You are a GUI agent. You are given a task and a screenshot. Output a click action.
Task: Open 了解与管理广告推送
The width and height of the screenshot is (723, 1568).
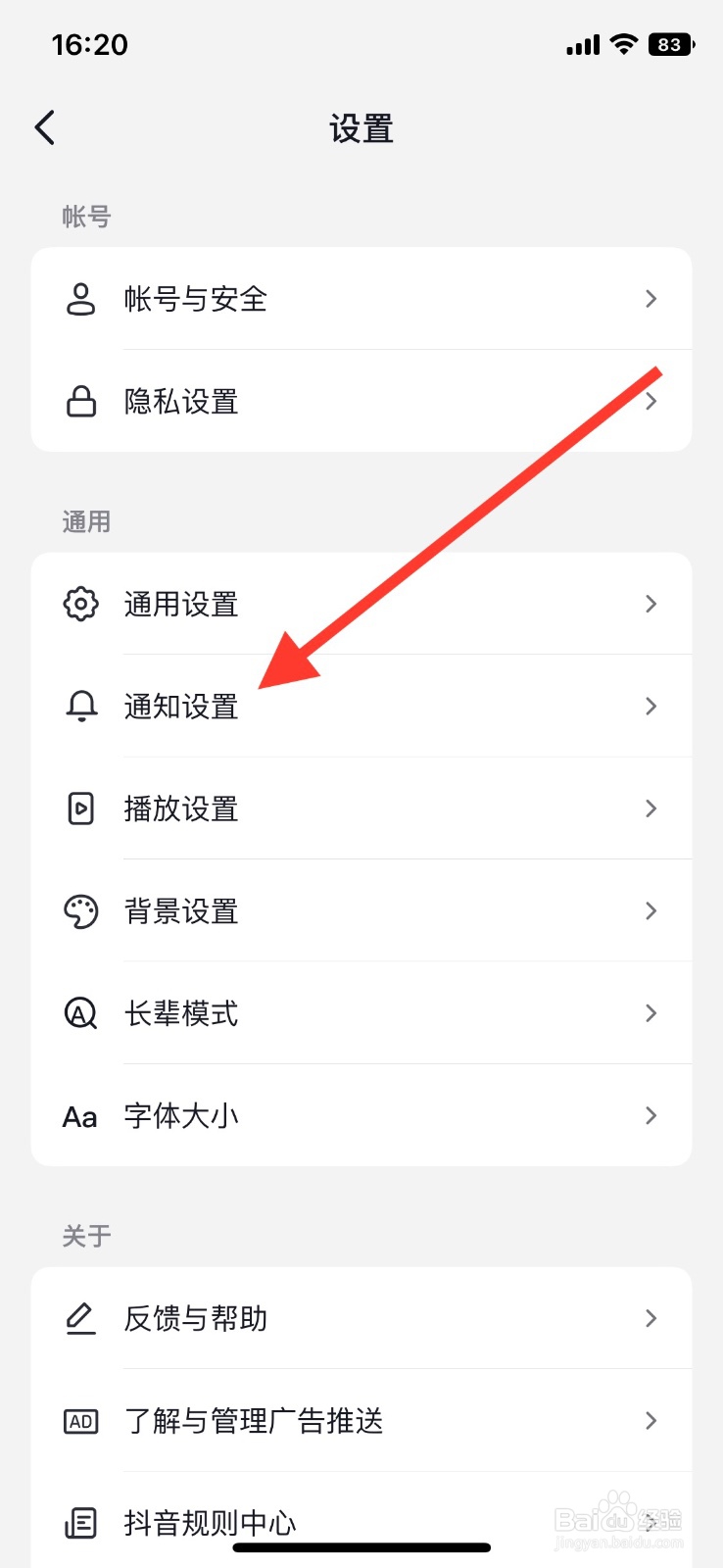[x=362, y=1421]
